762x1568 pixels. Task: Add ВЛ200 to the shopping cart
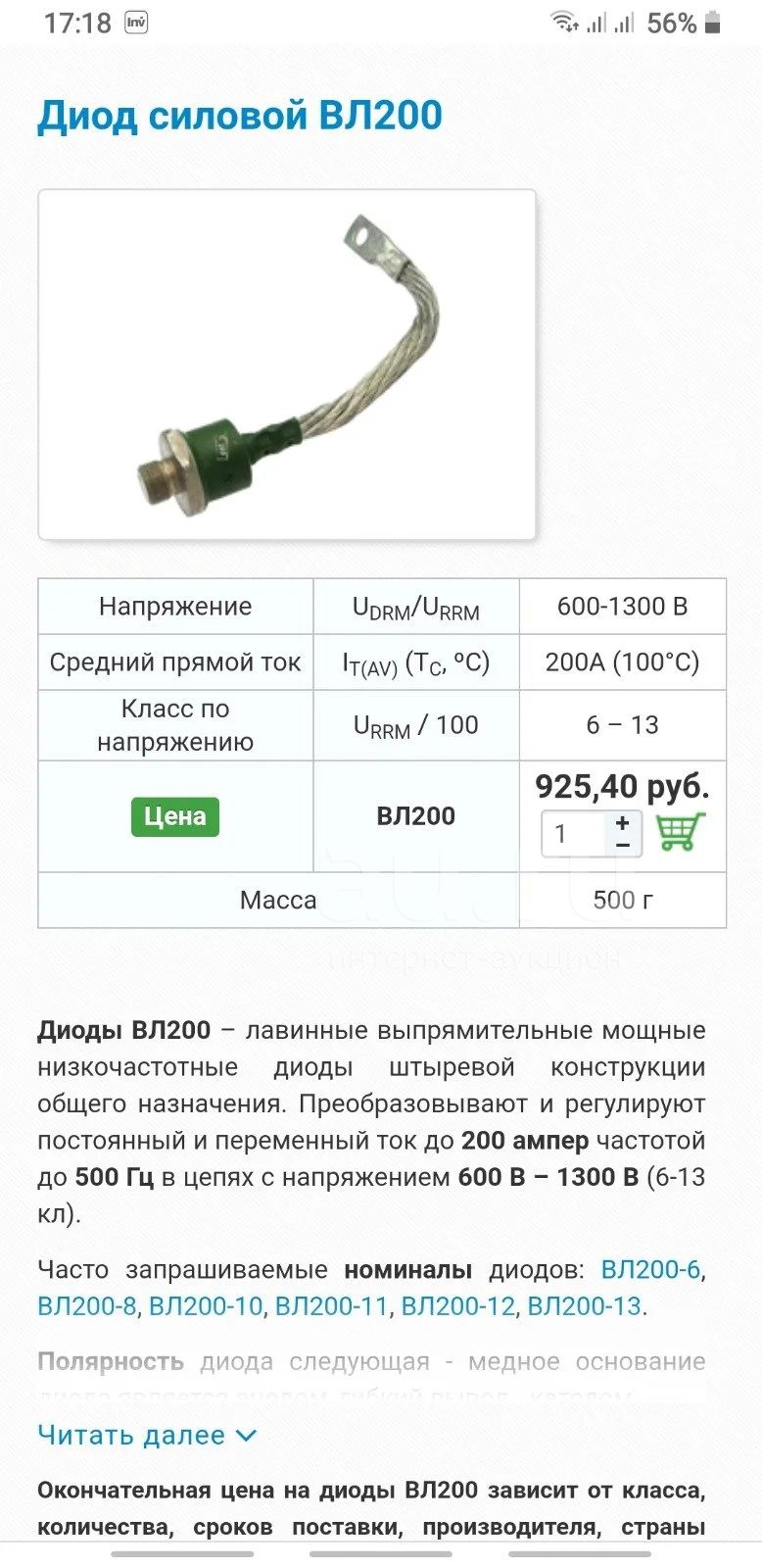pos(681,832)
